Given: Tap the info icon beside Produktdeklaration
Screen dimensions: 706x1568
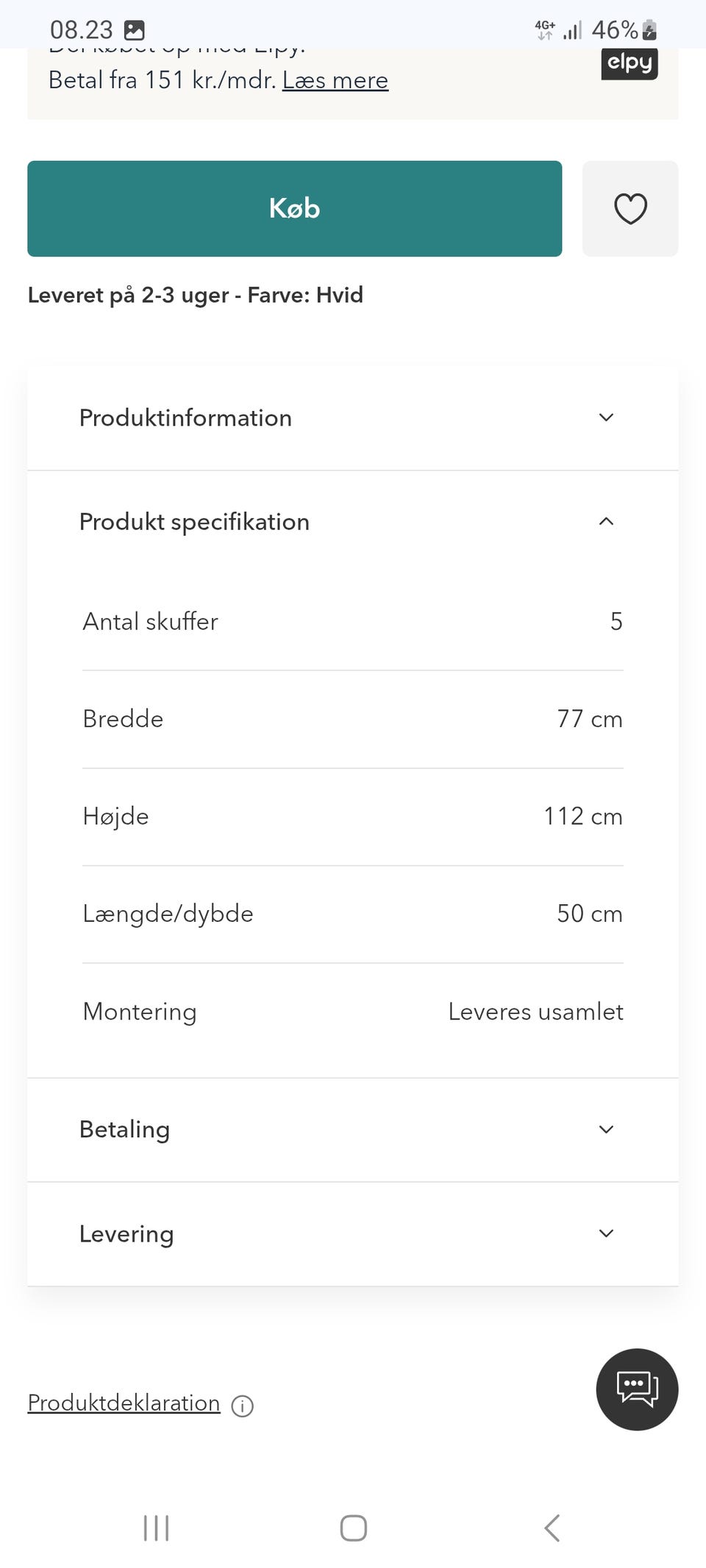Looking at the screenshot, I should [x=243, y=1405].
